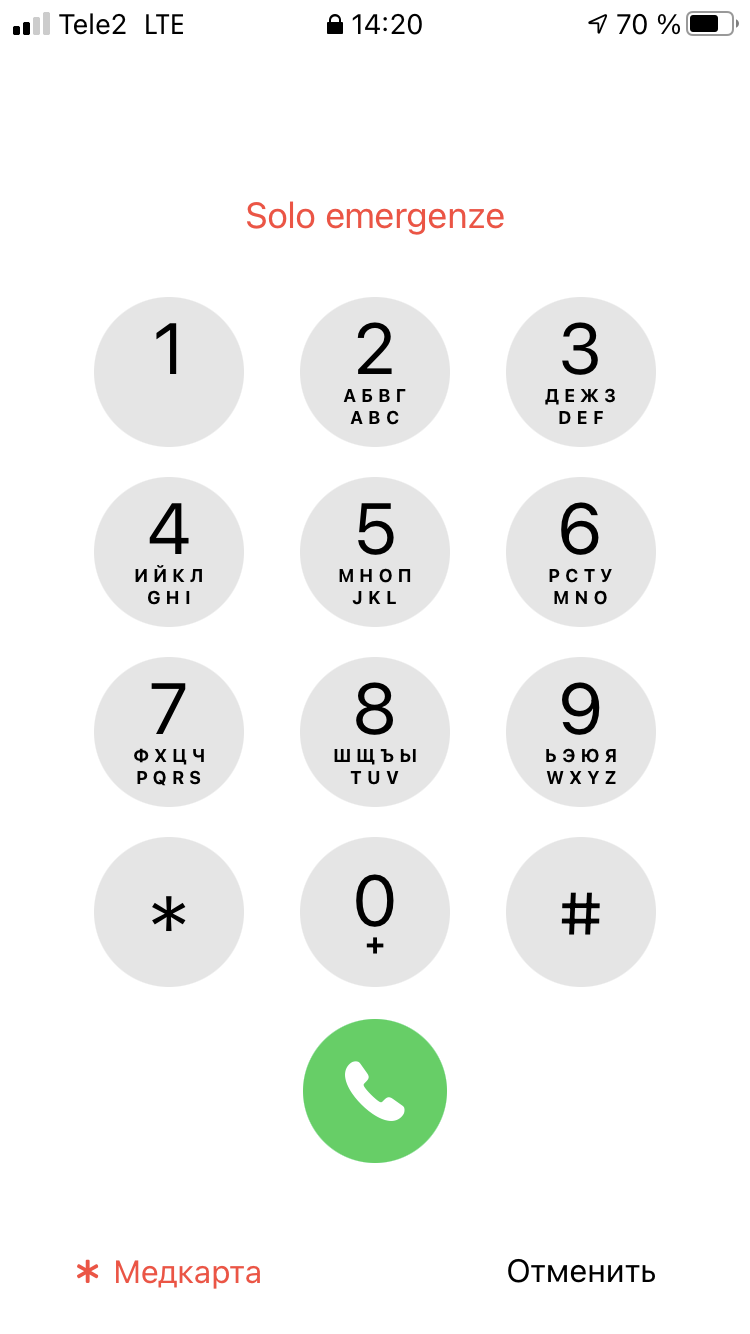Dial the 6 key labeled MNO
This screenshot has width=750, height=1334.
pos(581,552)
